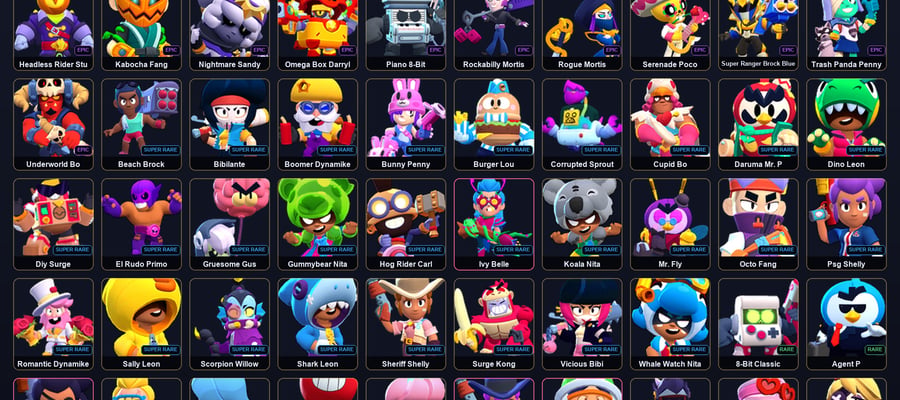Tap the Mr. Fly skin card
This screenshot has height=400, width=900.
(670, 224)
